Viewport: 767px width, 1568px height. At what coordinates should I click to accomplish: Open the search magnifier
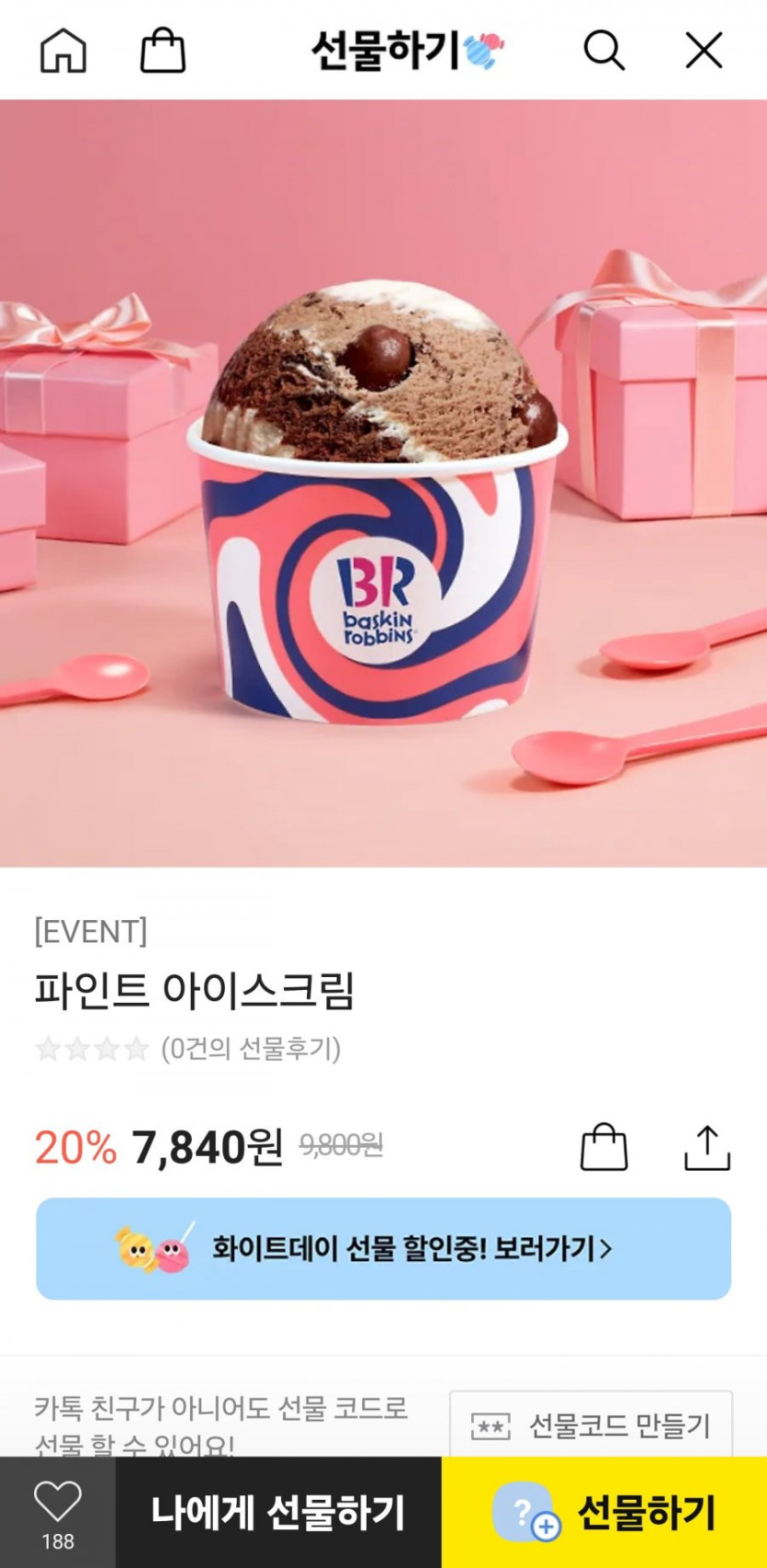tap(603, 51)
